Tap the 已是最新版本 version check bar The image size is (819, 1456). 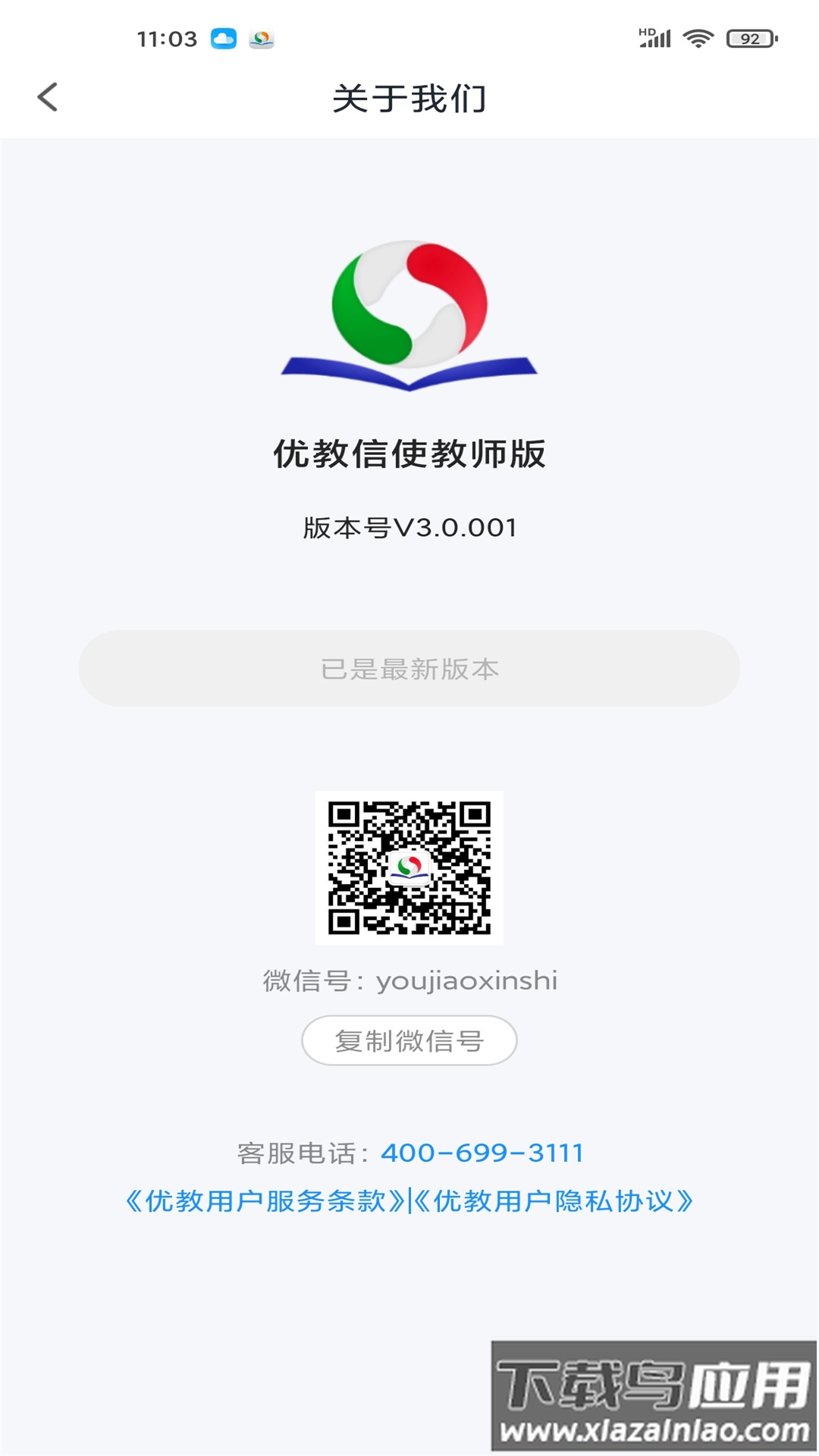409,670
